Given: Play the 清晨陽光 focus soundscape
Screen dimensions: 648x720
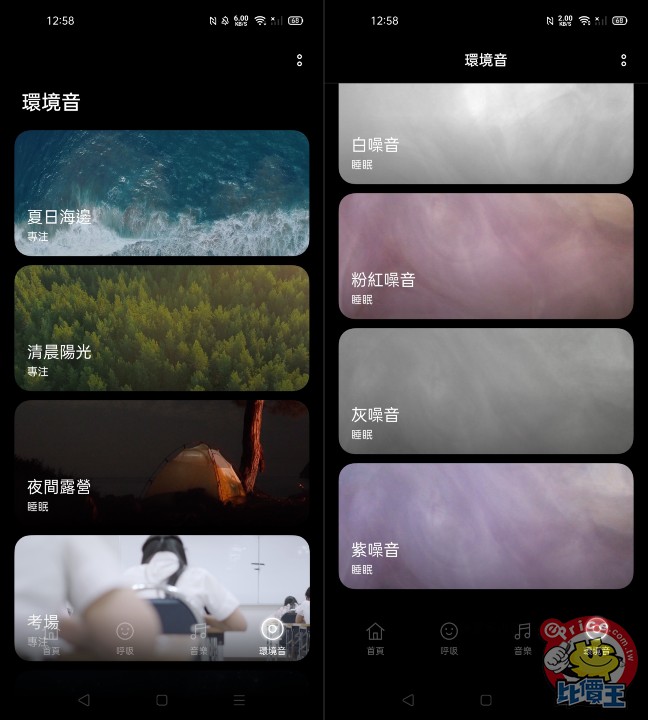Looking at the screenshot, I should coord(162,328).
